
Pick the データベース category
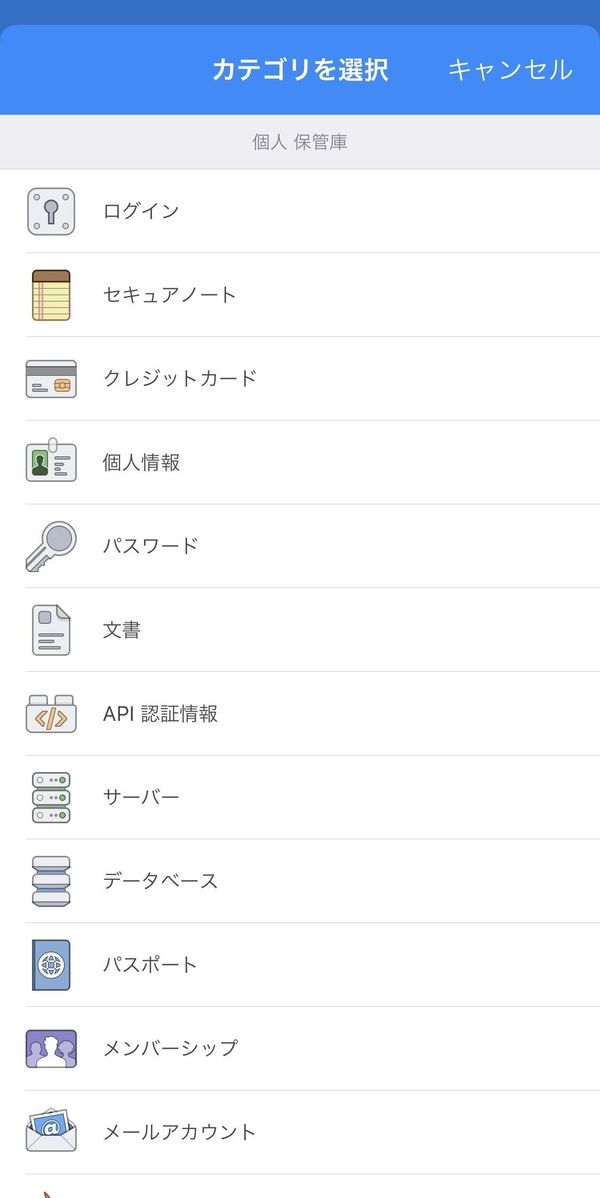tap(300, 881)
